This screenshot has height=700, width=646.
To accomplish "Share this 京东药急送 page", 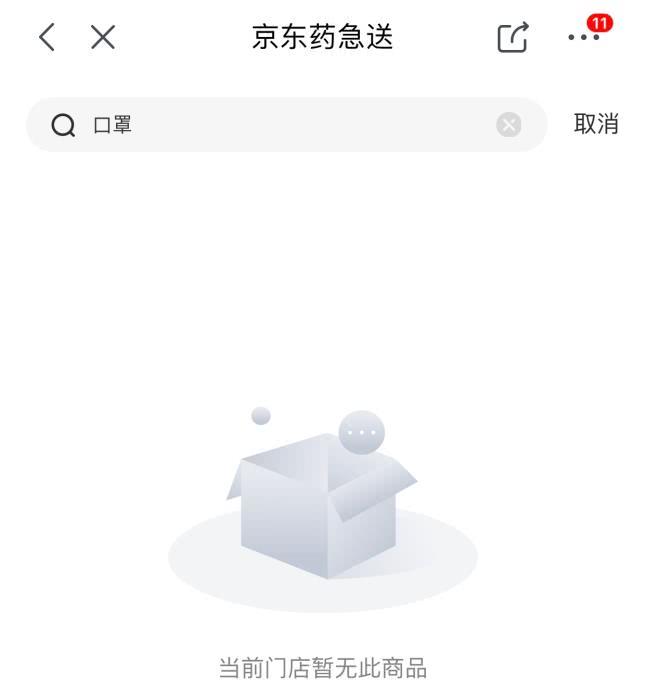I will [x=512, y=38].
